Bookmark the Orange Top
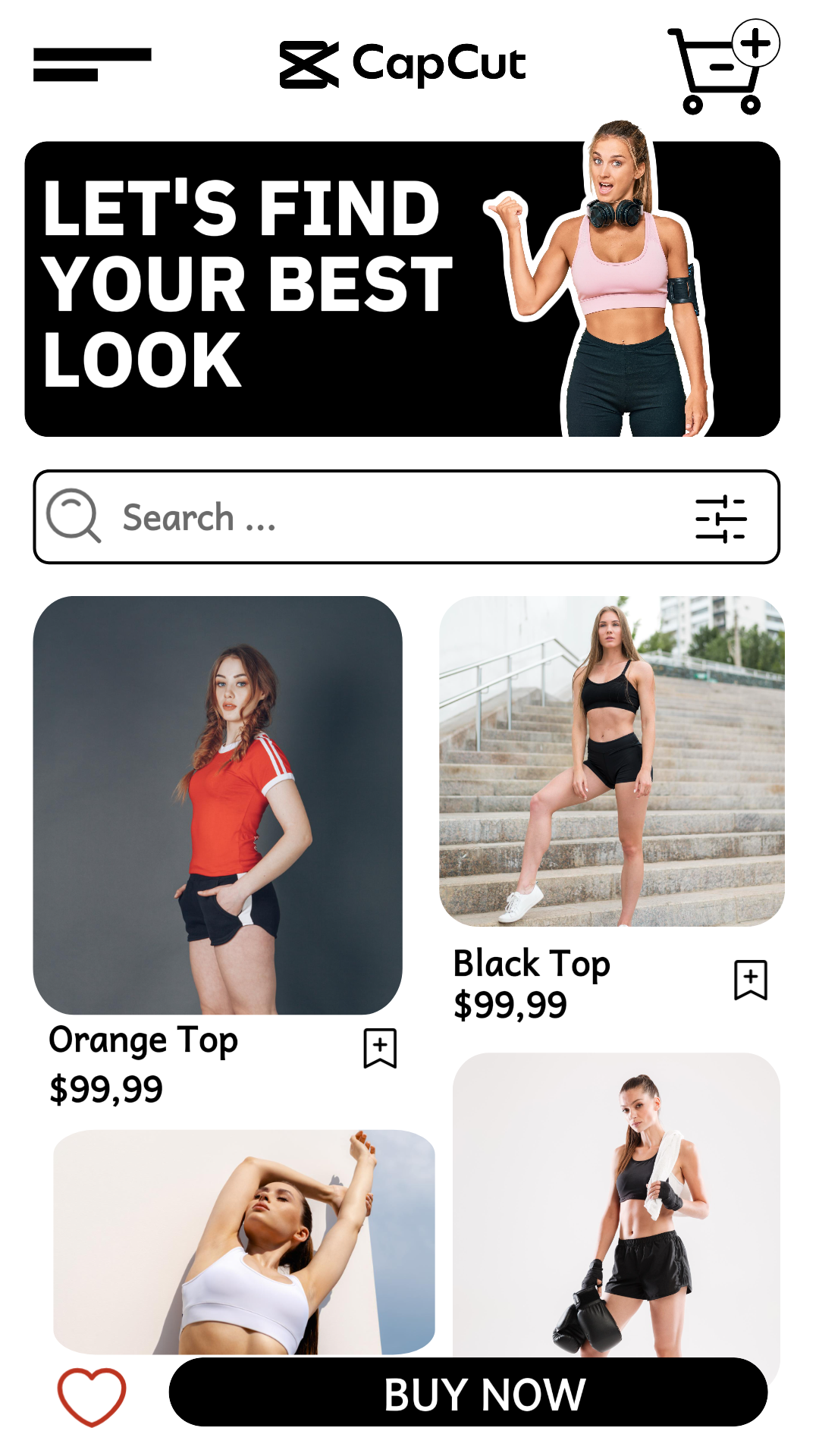This screenshot has height=1456, width=819. coord(380,1048)
